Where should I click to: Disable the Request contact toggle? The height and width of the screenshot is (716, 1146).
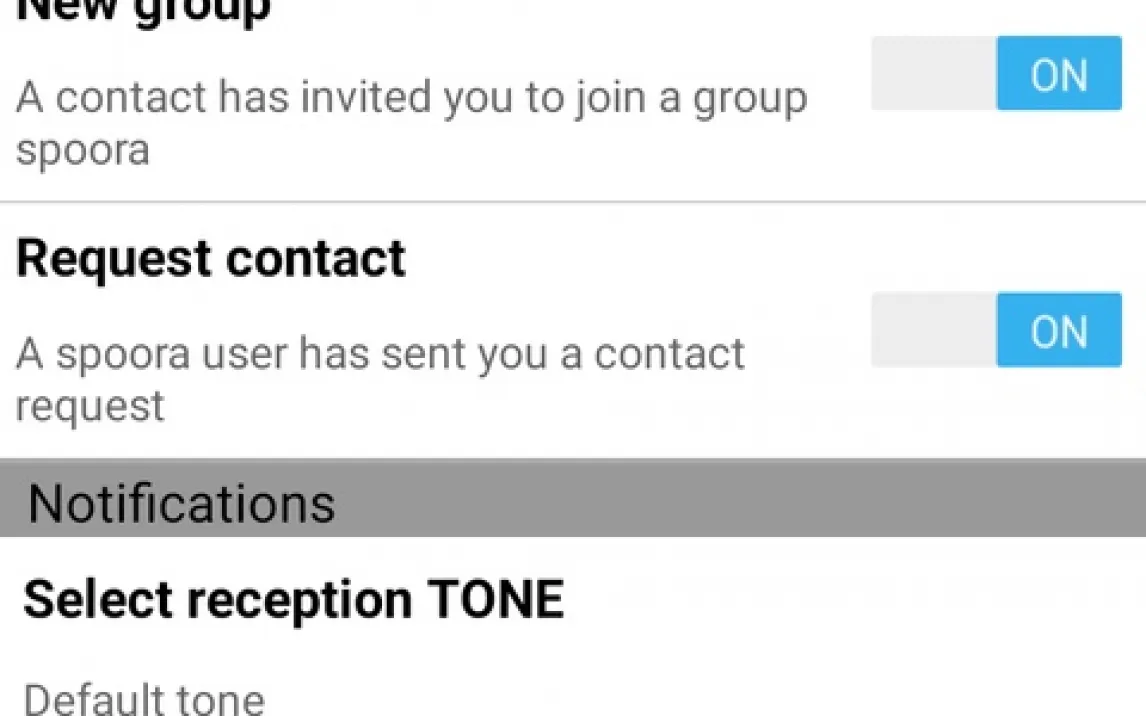click(996, 330)
